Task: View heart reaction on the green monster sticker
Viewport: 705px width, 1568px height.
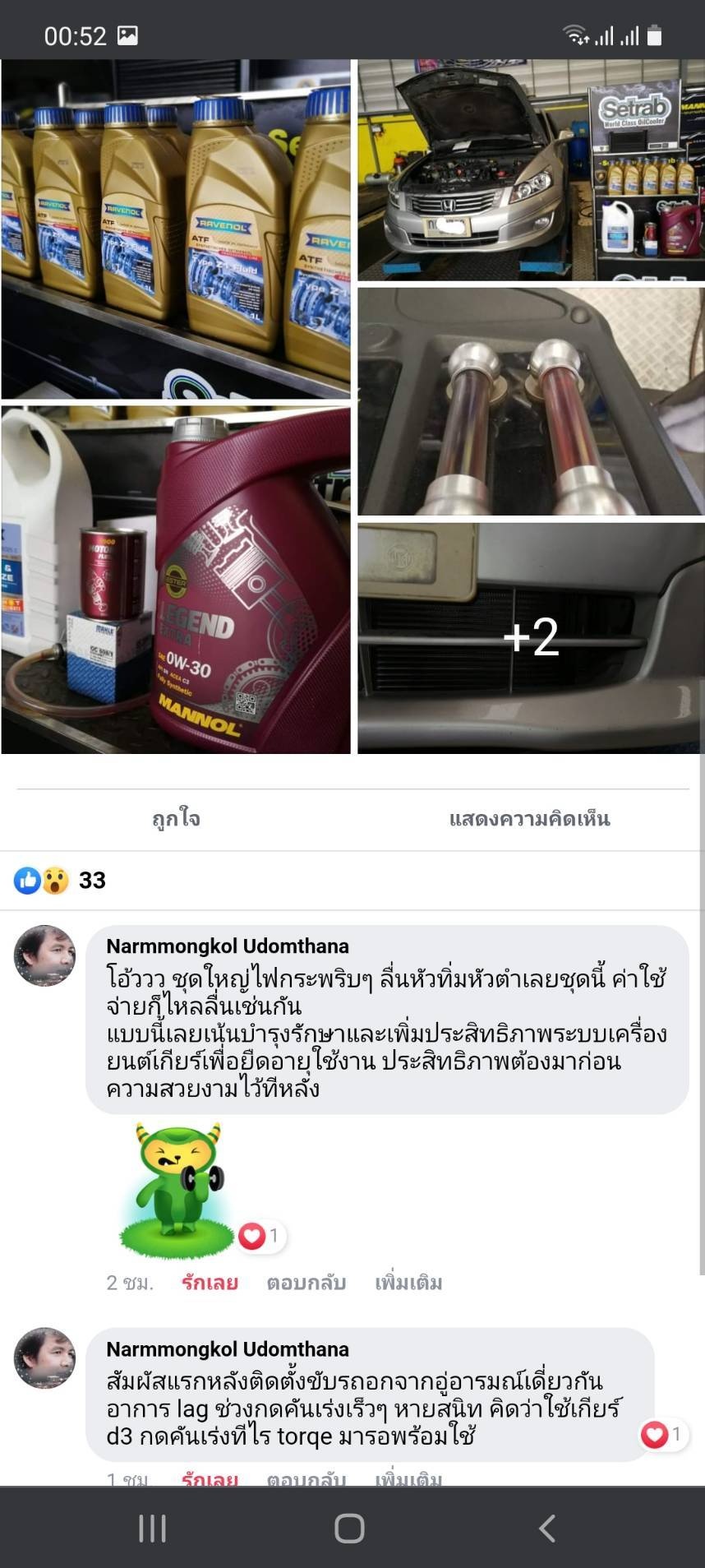Action: pyautogui.click(x=261, y=1235)
